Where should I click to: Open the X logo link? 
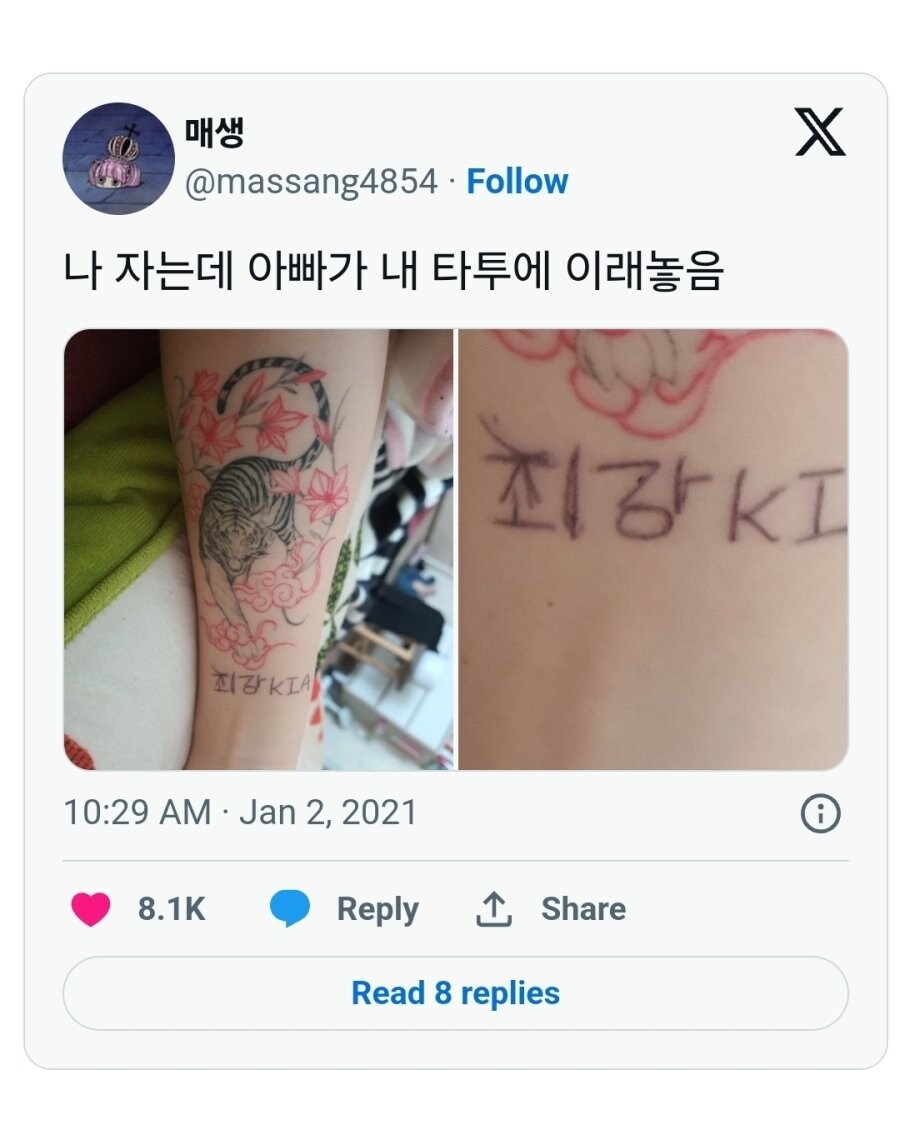click(x=819, y=133)
